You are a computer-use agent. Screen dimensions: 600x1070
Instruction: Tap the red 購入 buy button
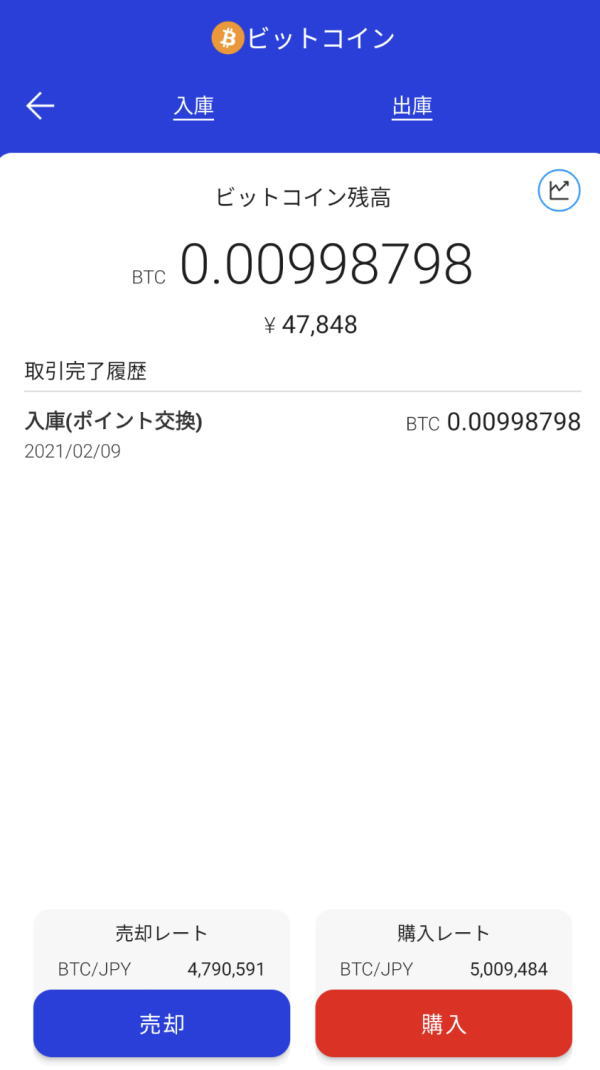pos(443,1023)
